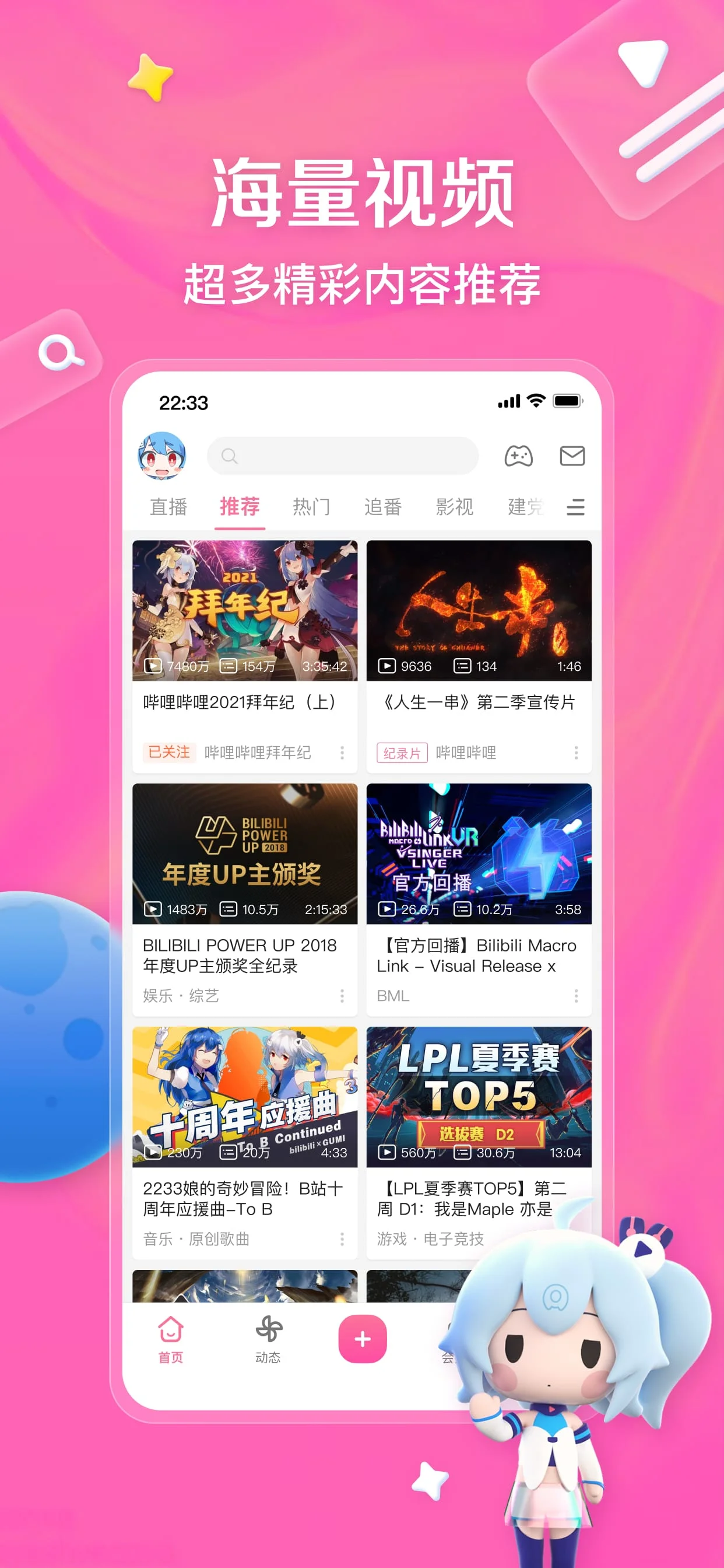Open channel list via hamburger icon
724x1568 pixels.
(x=574, y=507)
